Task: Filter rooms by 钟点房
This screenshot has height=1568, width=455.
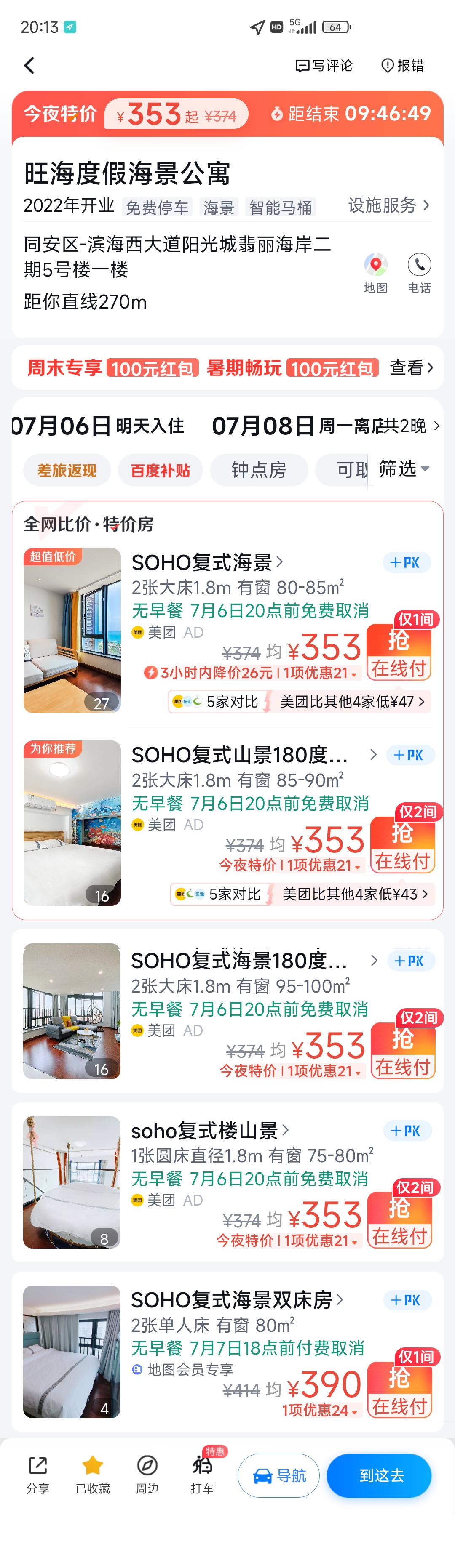Action: coord(259,470)
